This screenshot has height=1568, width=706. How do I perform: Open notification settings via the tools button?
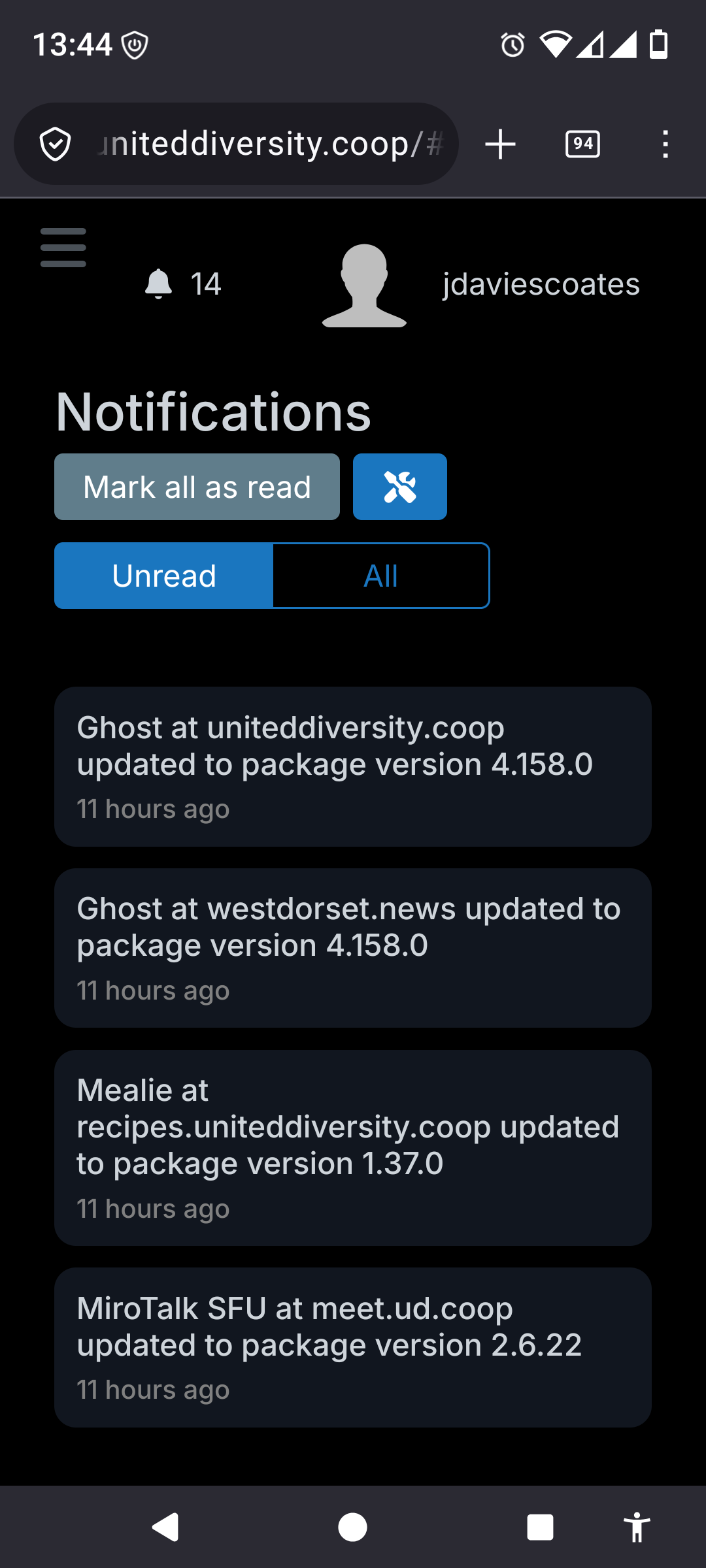(x=399, y=487)
